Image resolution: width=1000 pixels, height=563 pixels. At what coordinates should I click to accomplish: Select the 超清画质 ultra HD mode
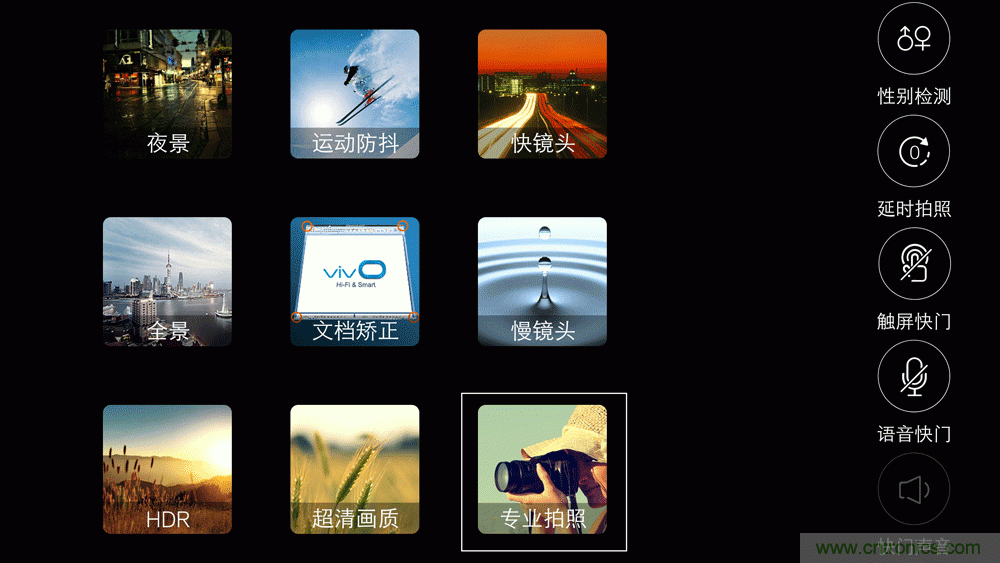[355, 469]
